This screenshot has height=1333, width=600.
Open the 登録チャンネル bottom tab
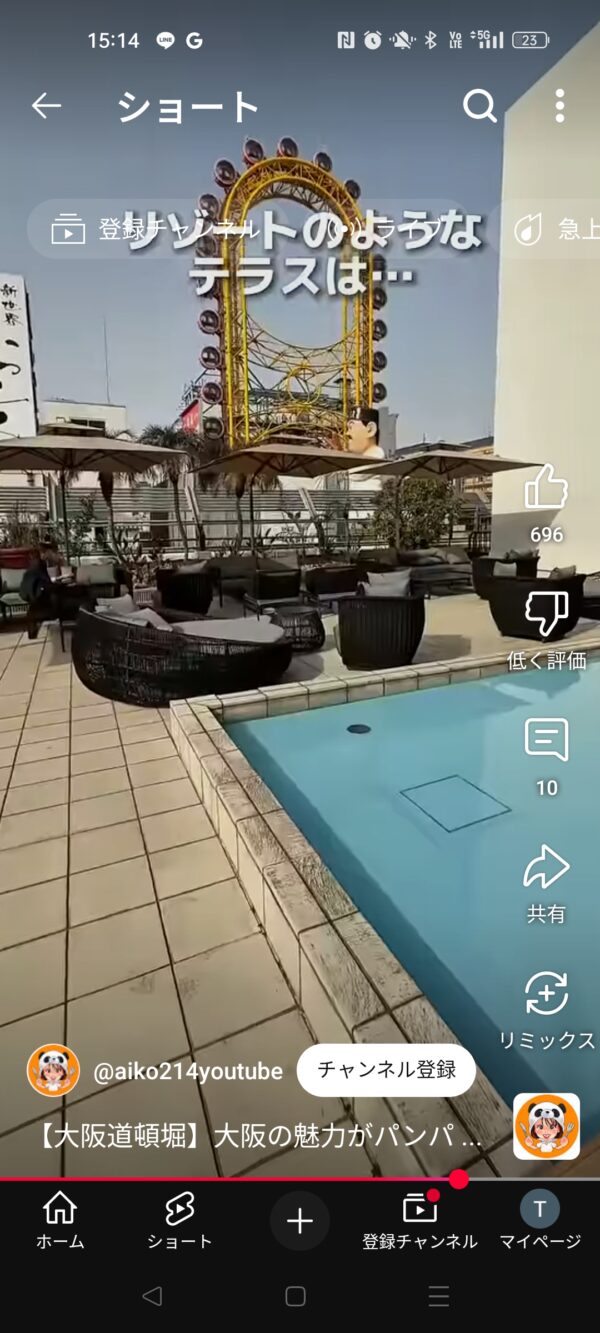(x=420, y=1220)
